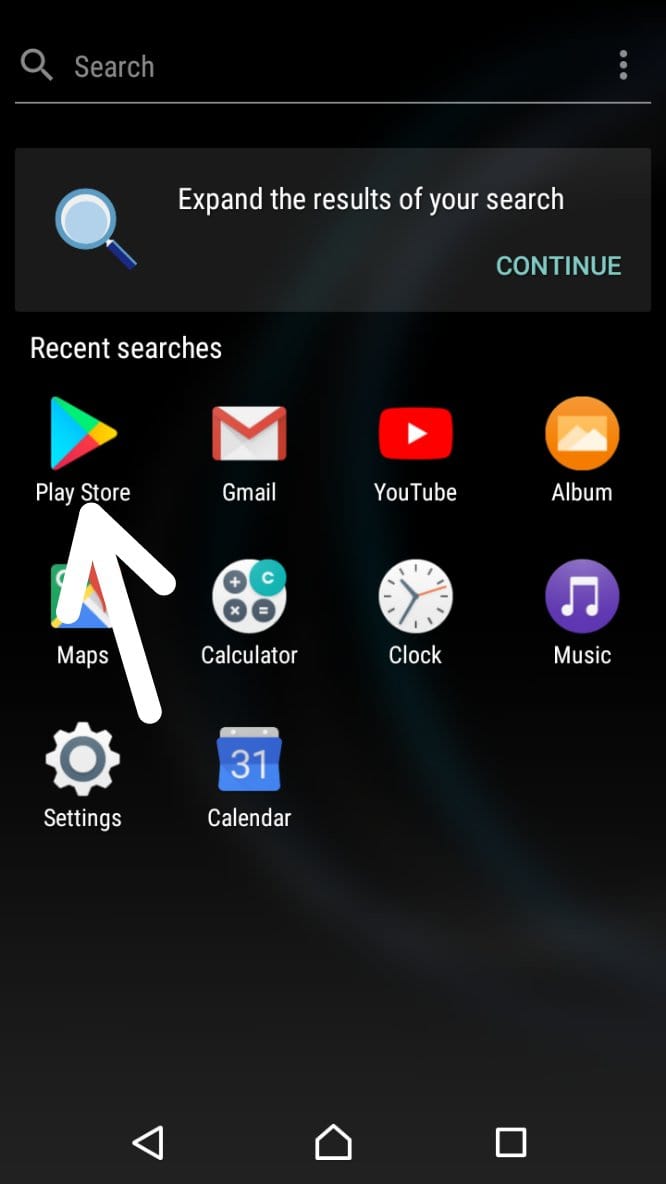This screenshot has width=666, height=1184.
Task: Tap CONTINUE to expand search results
Action: pyautogui.click(x=558, y=266)
